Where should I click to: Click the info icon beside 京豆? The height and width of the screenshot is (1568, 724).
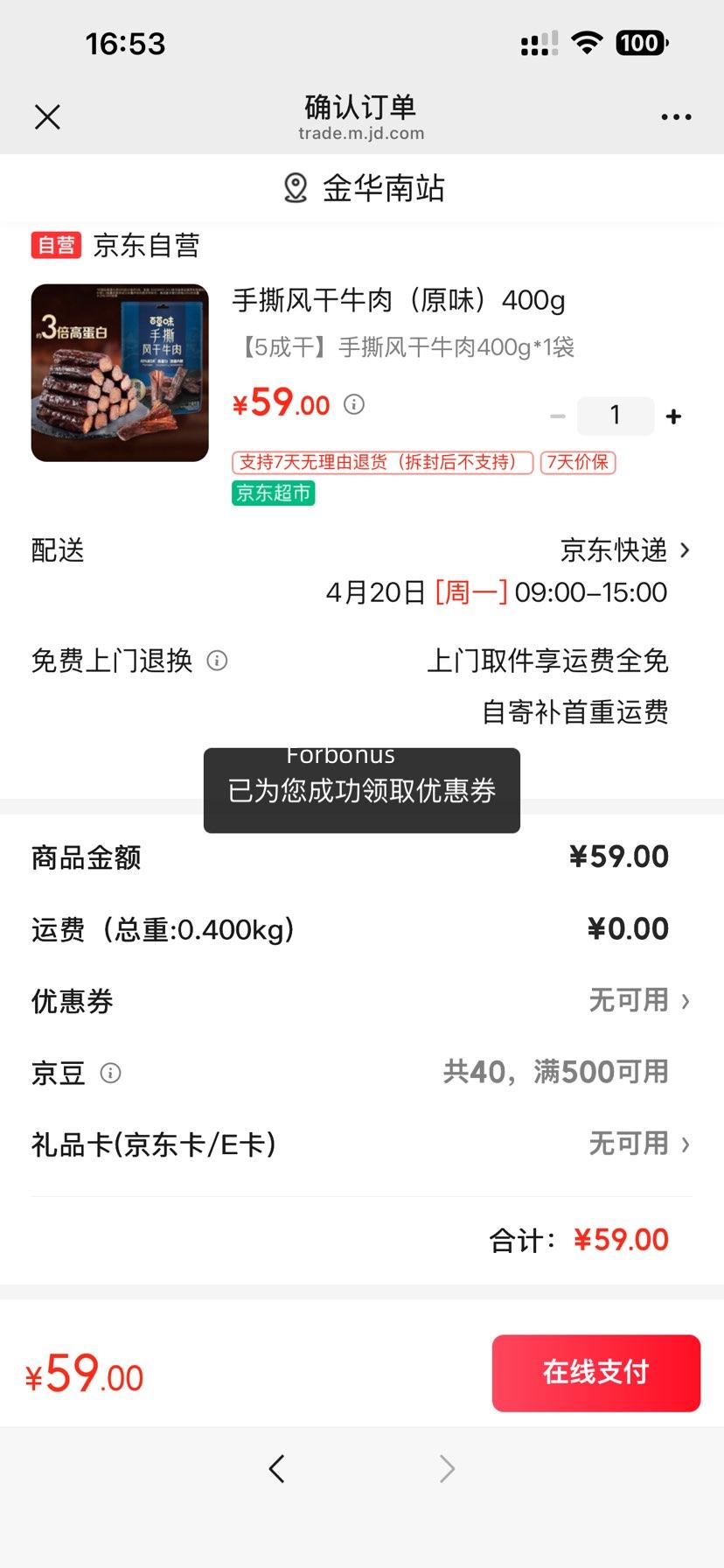(111, 1074)
